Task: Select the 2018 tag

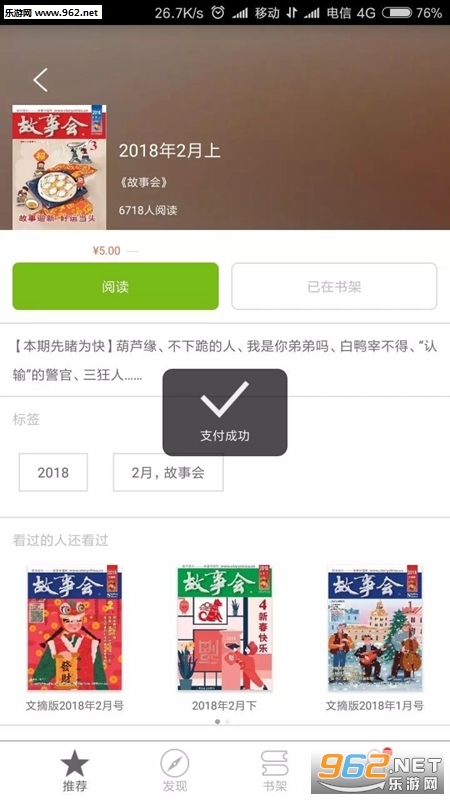Action: [x=53, y=472]
